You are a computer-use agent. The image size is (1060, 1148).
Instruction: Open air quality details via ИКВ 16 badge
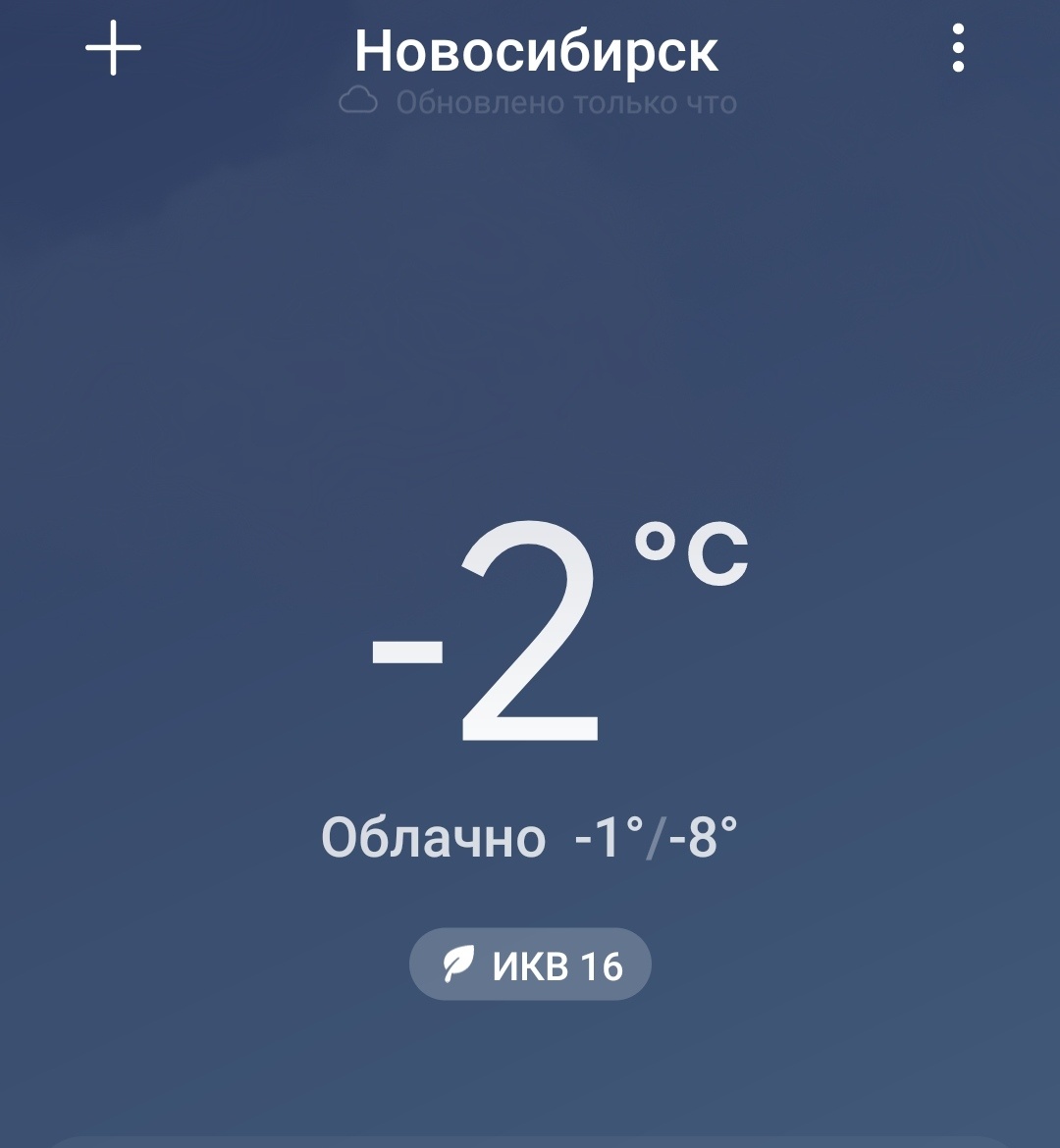pyautogui.click(x=530, y=965)
